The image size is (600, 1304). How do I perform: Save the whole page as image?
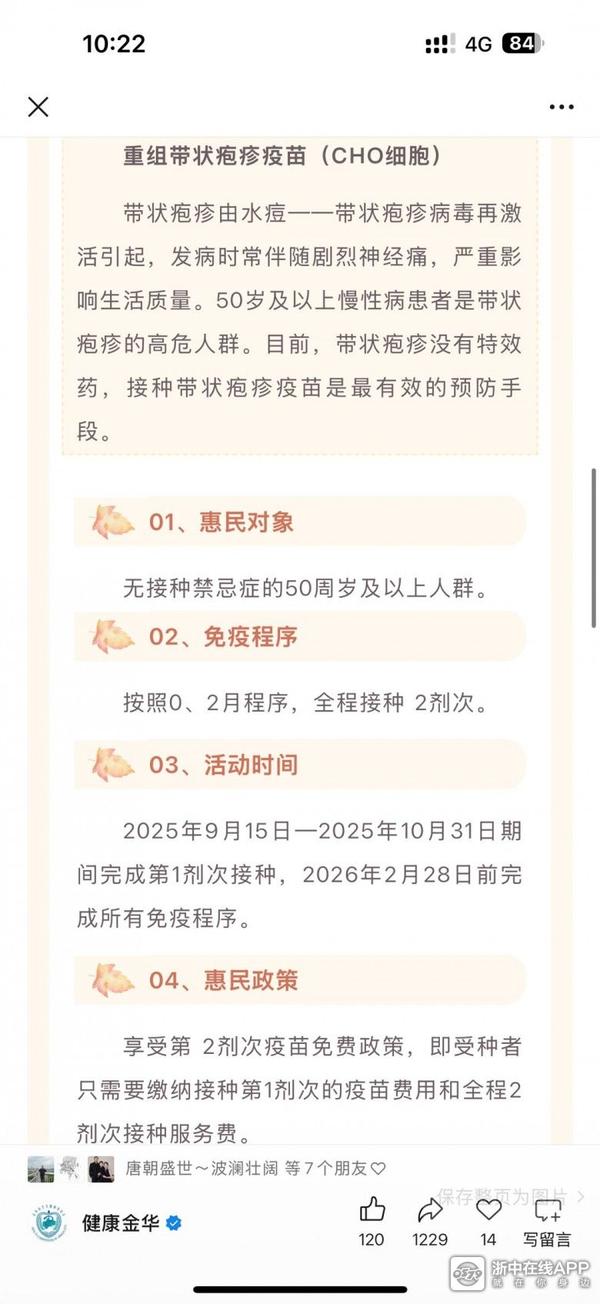(x=510, y=1196)
